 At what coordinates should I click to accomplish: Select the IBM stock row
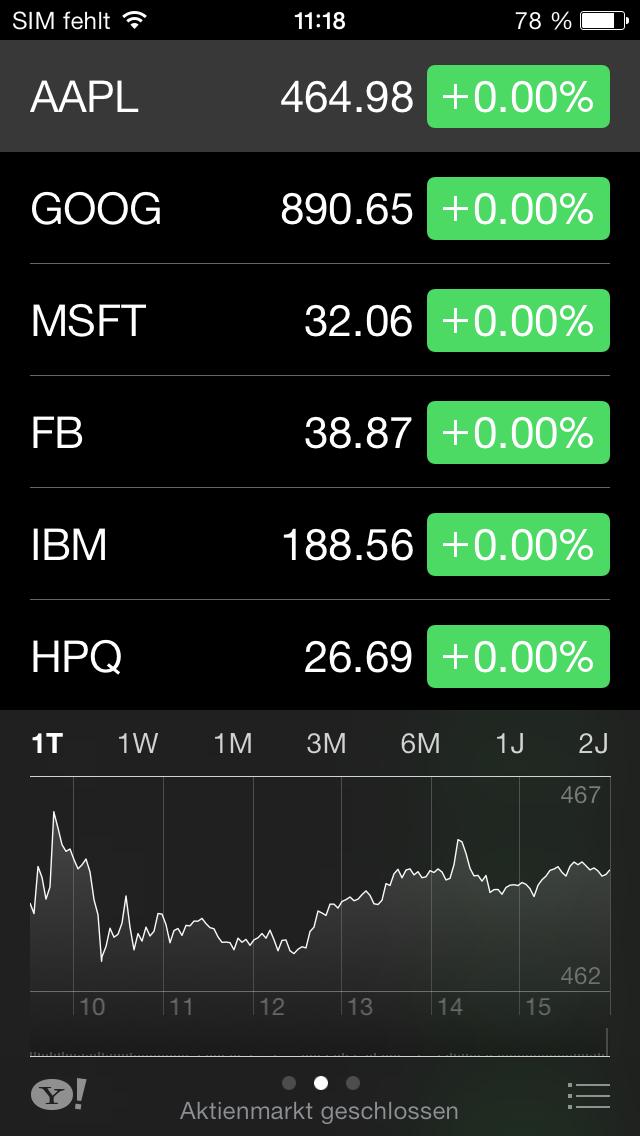point(320,544)
